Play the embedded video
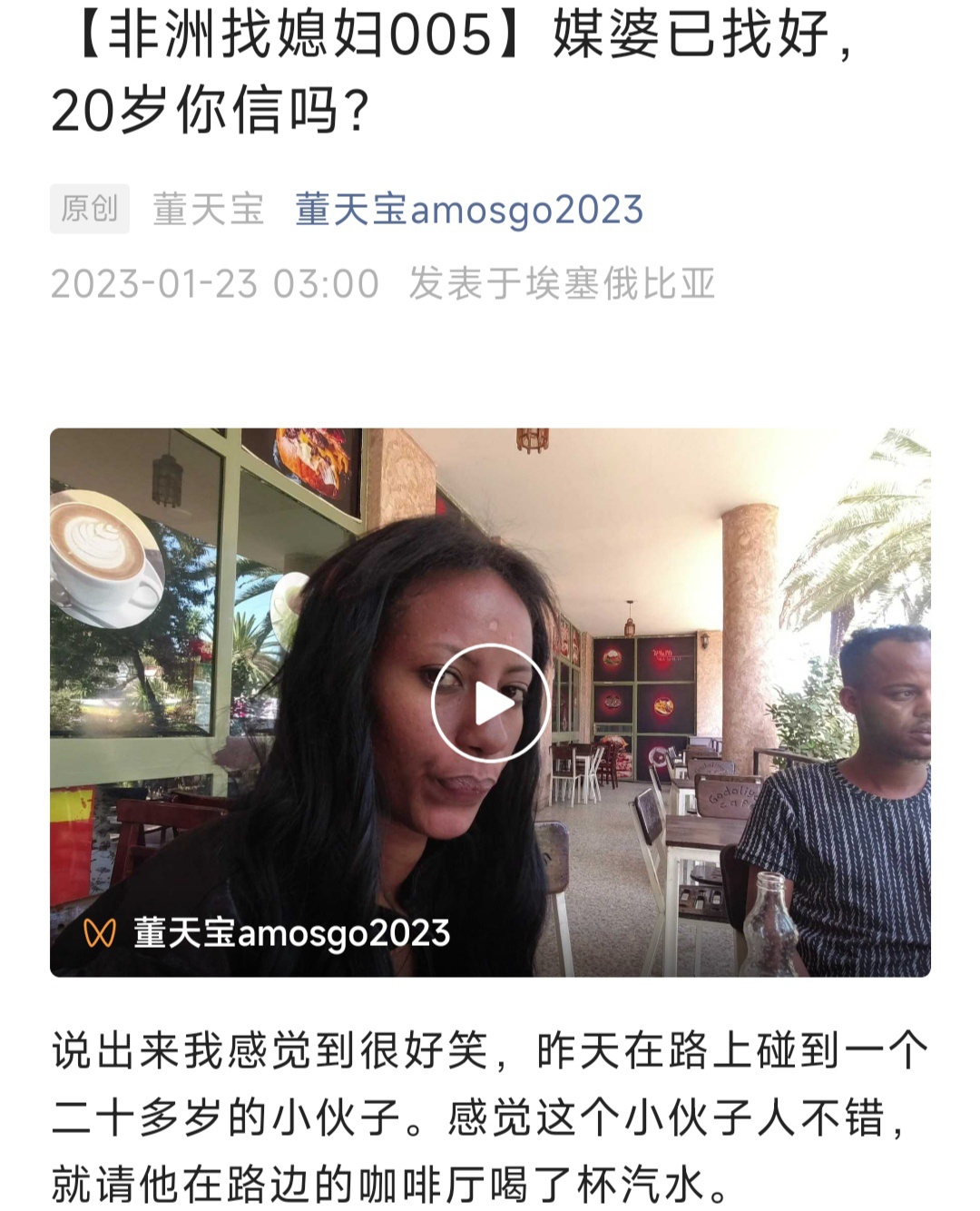The width and height of the screenshot is (980, 1211). [490, 703]
